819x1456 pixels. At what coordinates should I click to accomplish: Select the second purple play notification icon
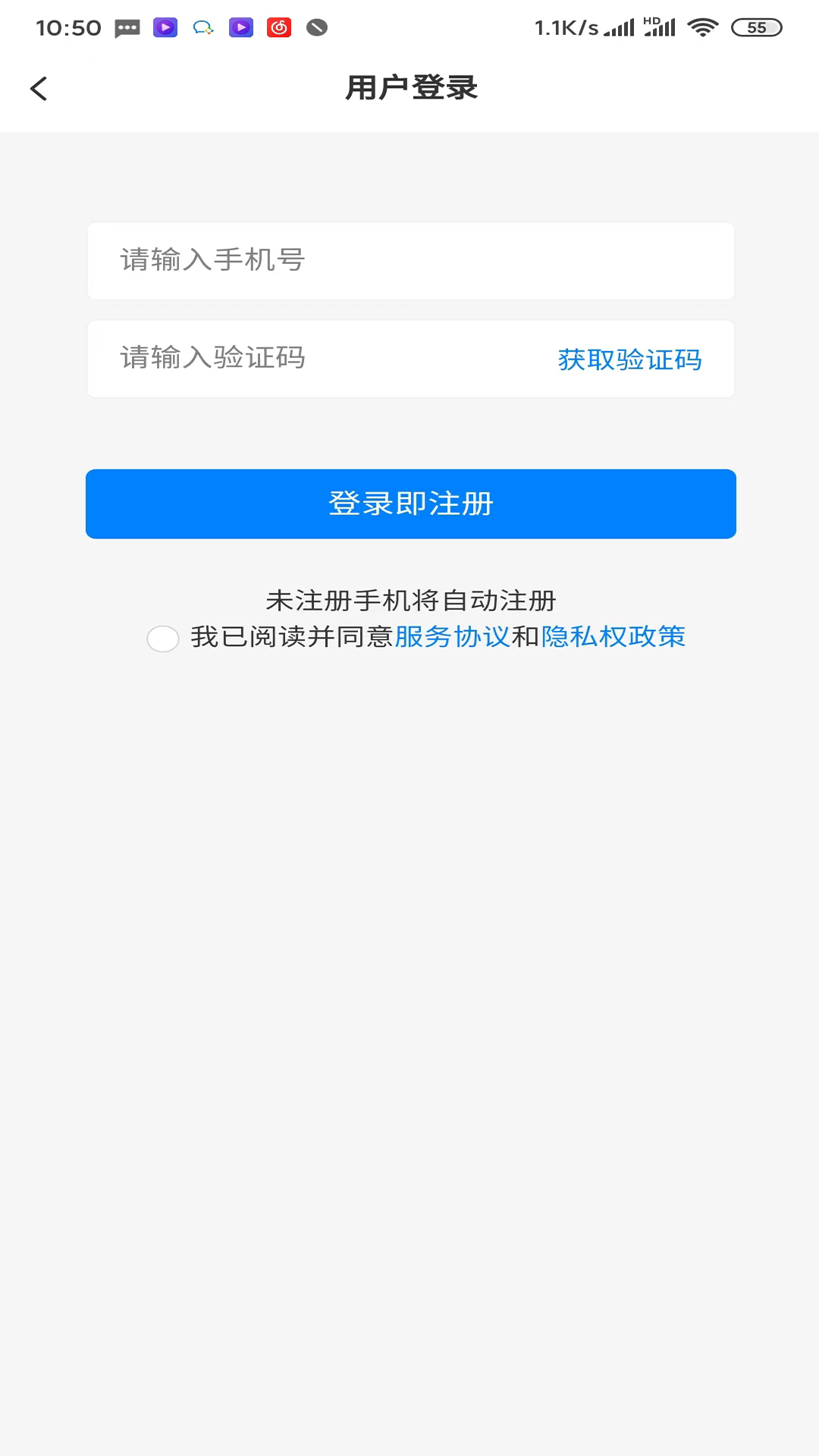pos(240,28)
